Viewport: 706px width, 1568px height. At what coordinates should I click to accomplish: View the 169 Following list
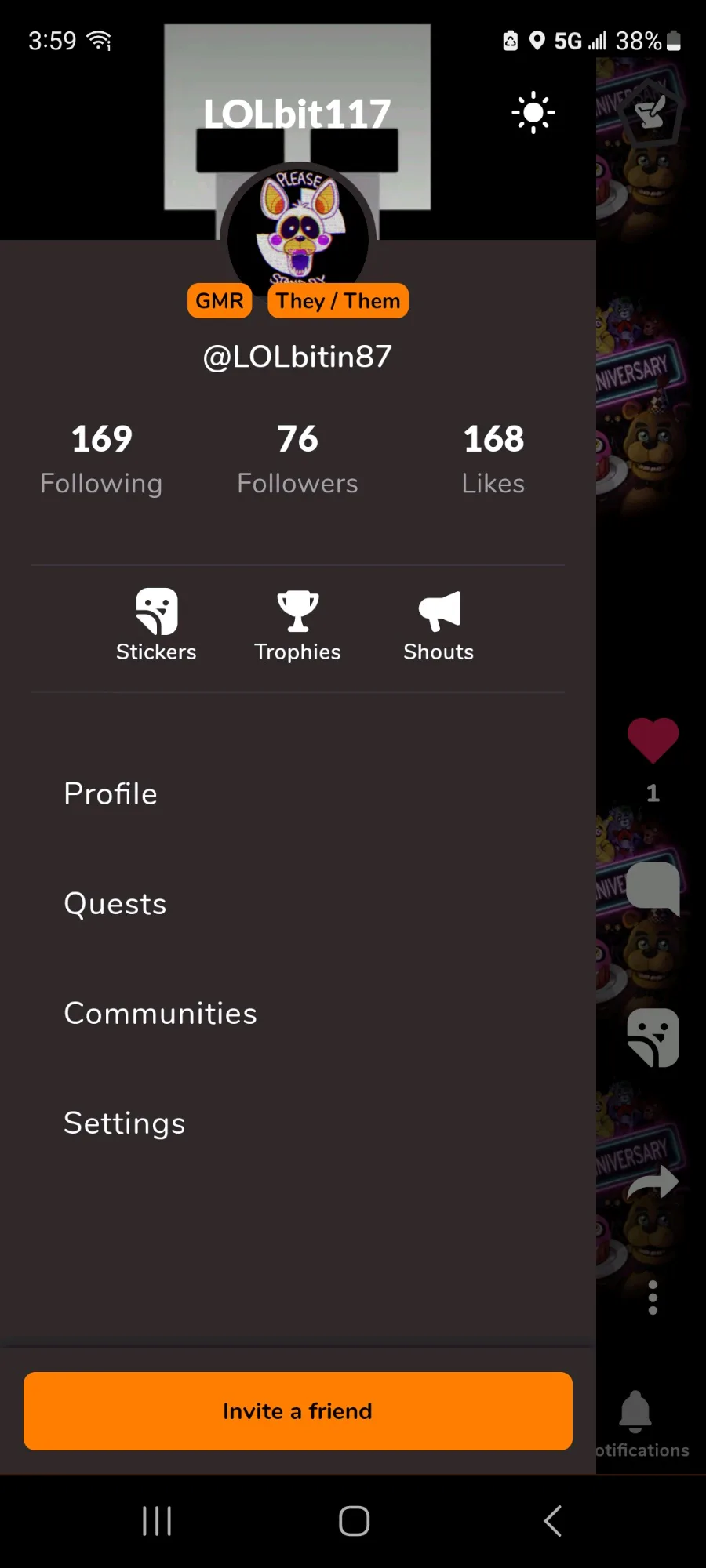101,459
